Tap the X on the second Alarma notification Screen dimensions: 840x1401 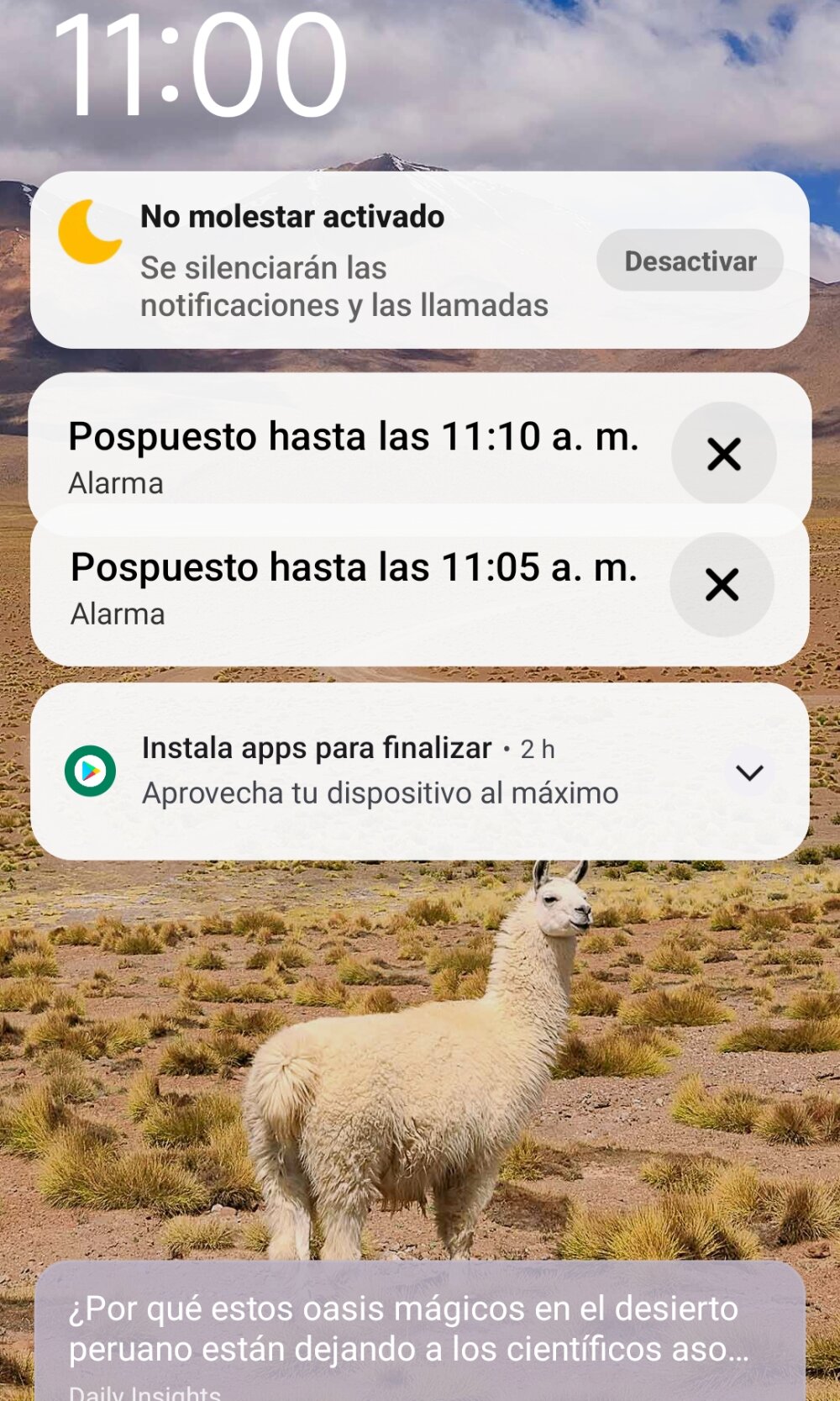pyautogui.click(x=722, y=583)
